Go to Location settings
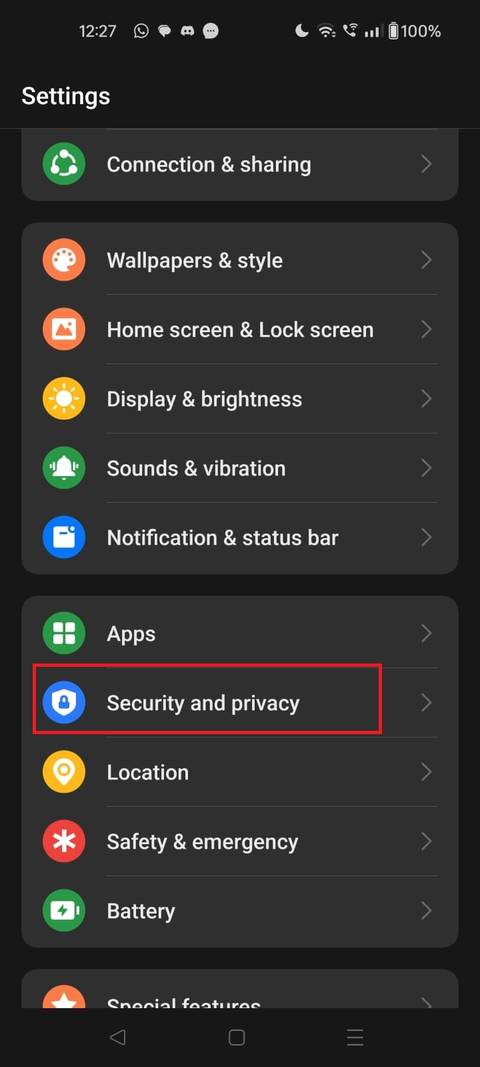Image resolution: width=480 pixels, height=1067 pixels. 240,772
